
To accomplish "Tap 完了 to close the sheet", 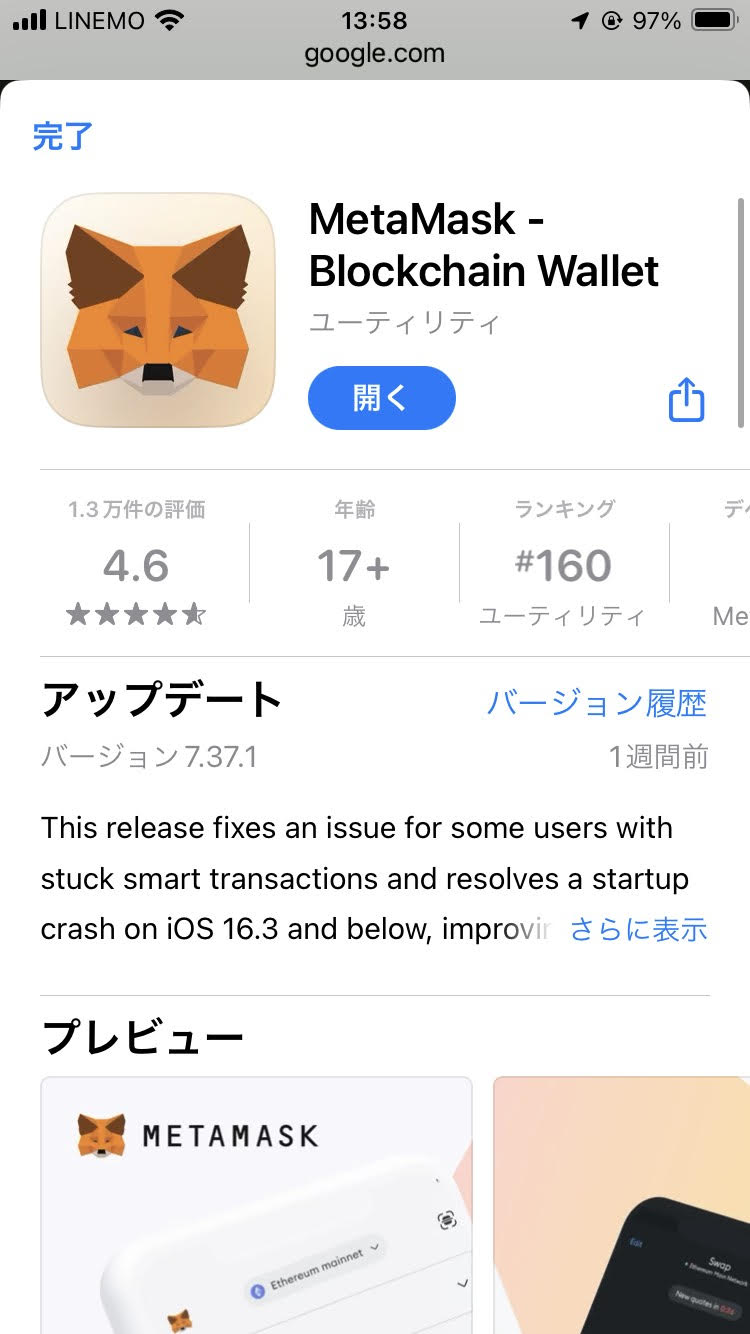I will pos(62,135).
